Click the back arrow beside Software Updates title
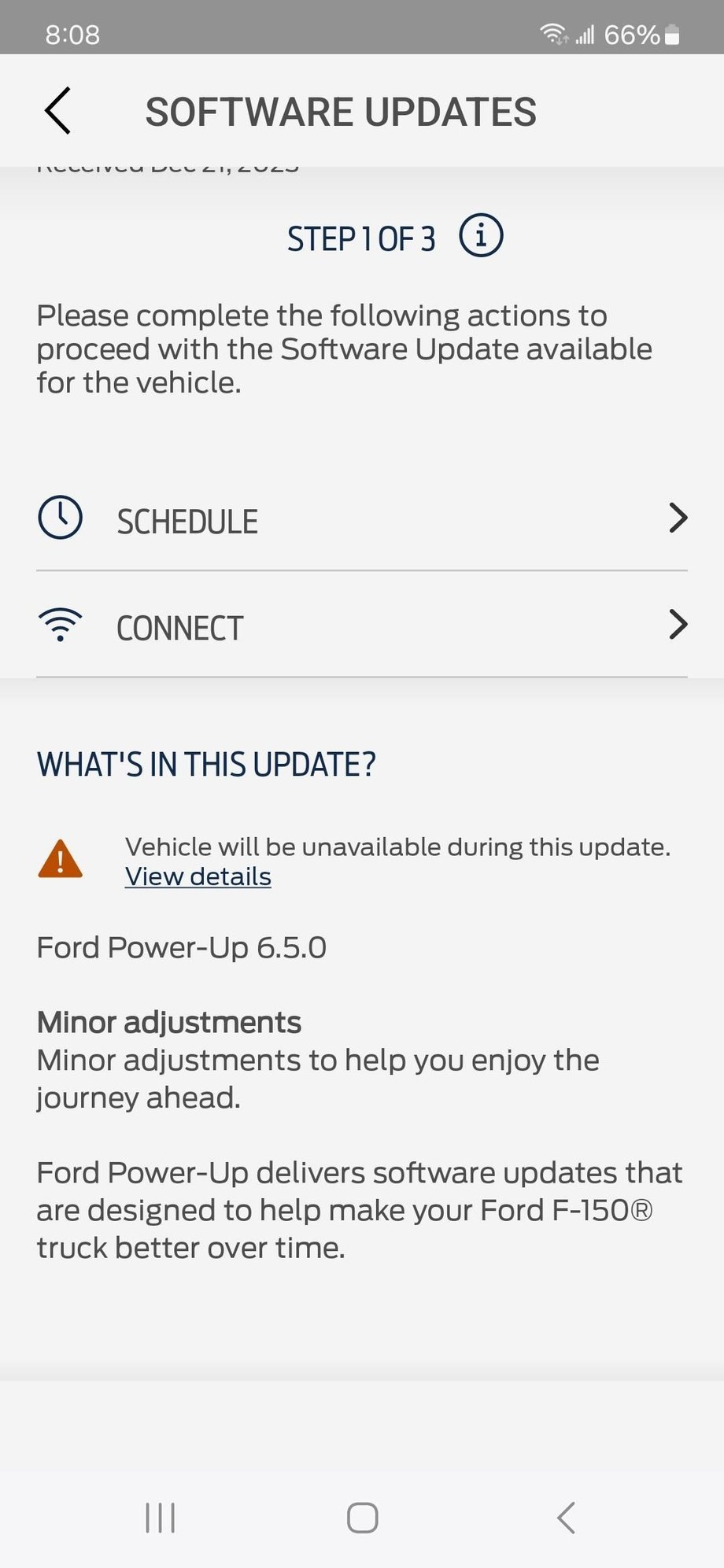 [x=57, y=111]
